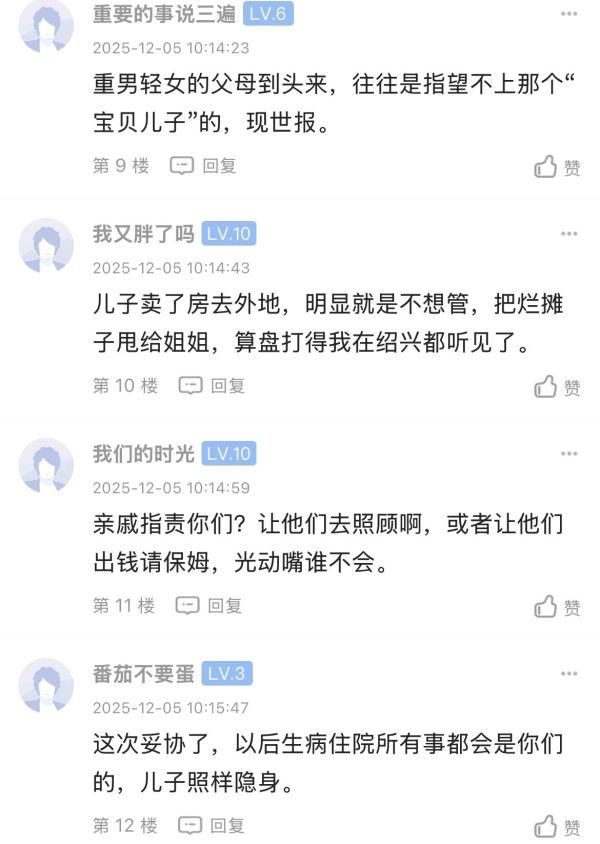Screen dimensions: 600x844
Task: Open more options for 我又胖了吗's comment
Action: pyautogui.click(x=569, y=234)
